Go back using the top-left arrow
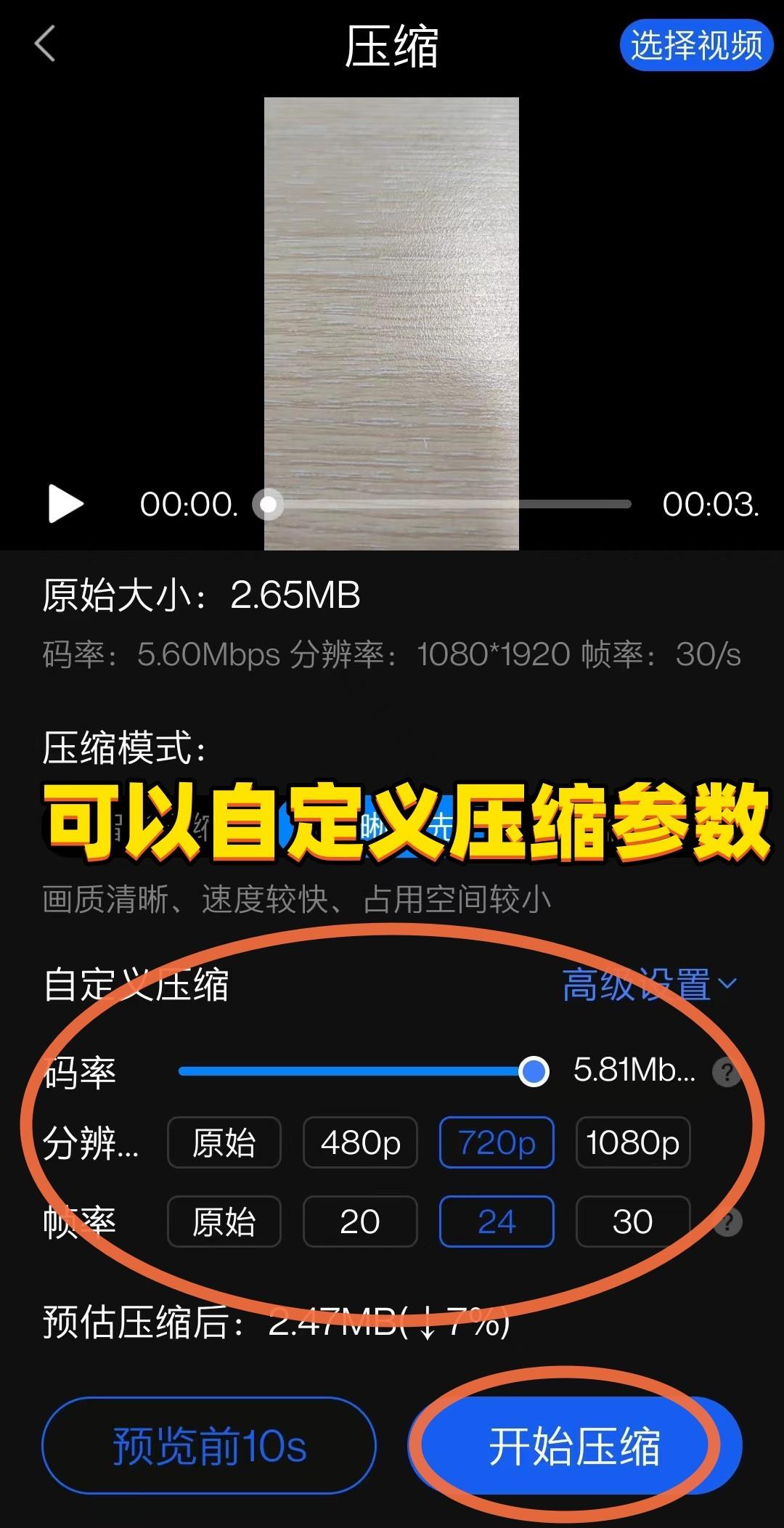The height and width of the screenshot is (1528, 784). point(45,44)
